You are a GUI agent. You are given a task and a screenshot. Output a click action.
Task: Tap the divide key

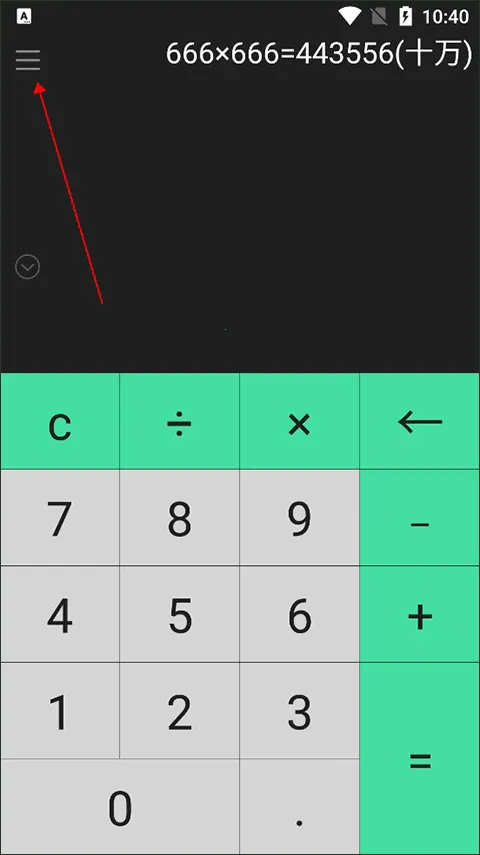pyautogui.click(x=179, y=422)
